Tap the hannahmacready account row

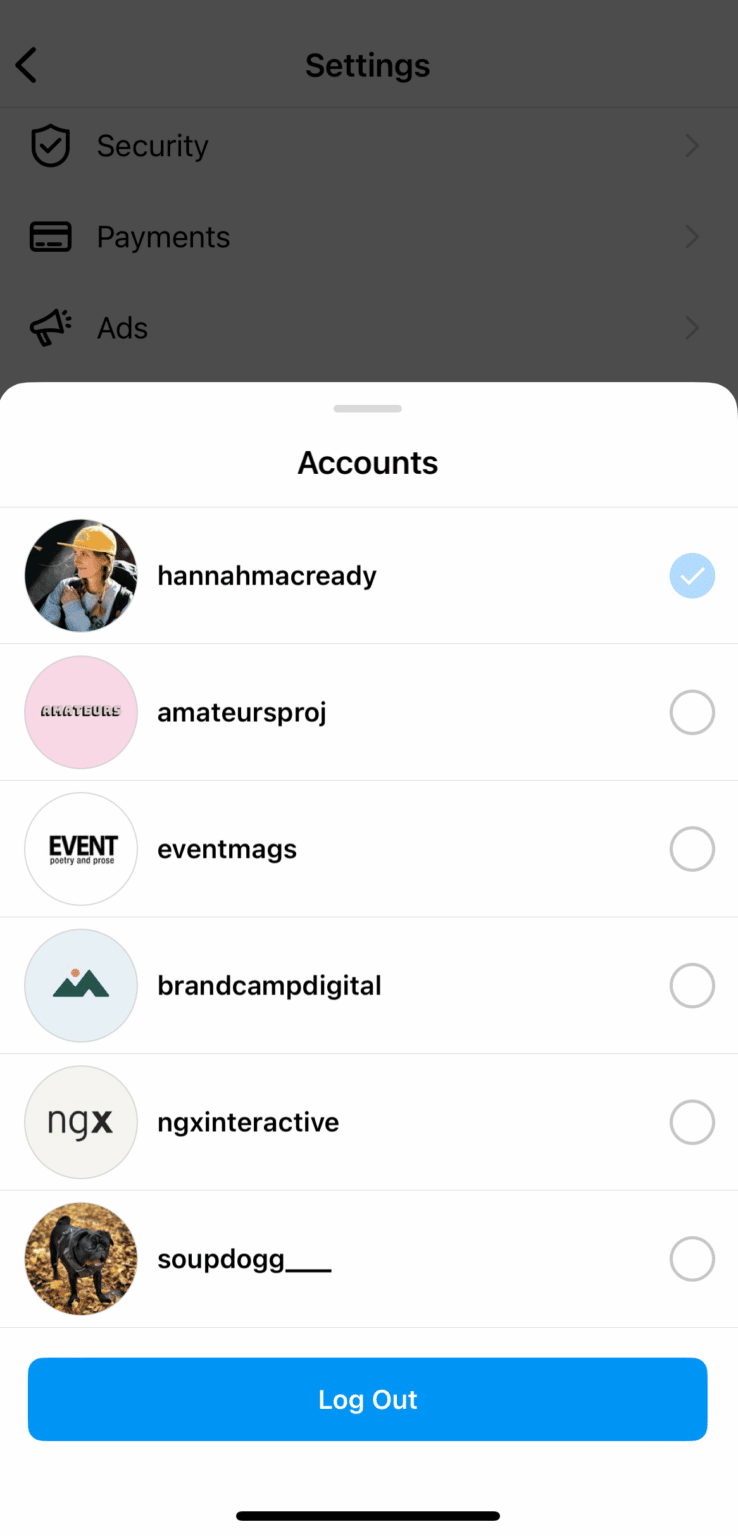267,576
